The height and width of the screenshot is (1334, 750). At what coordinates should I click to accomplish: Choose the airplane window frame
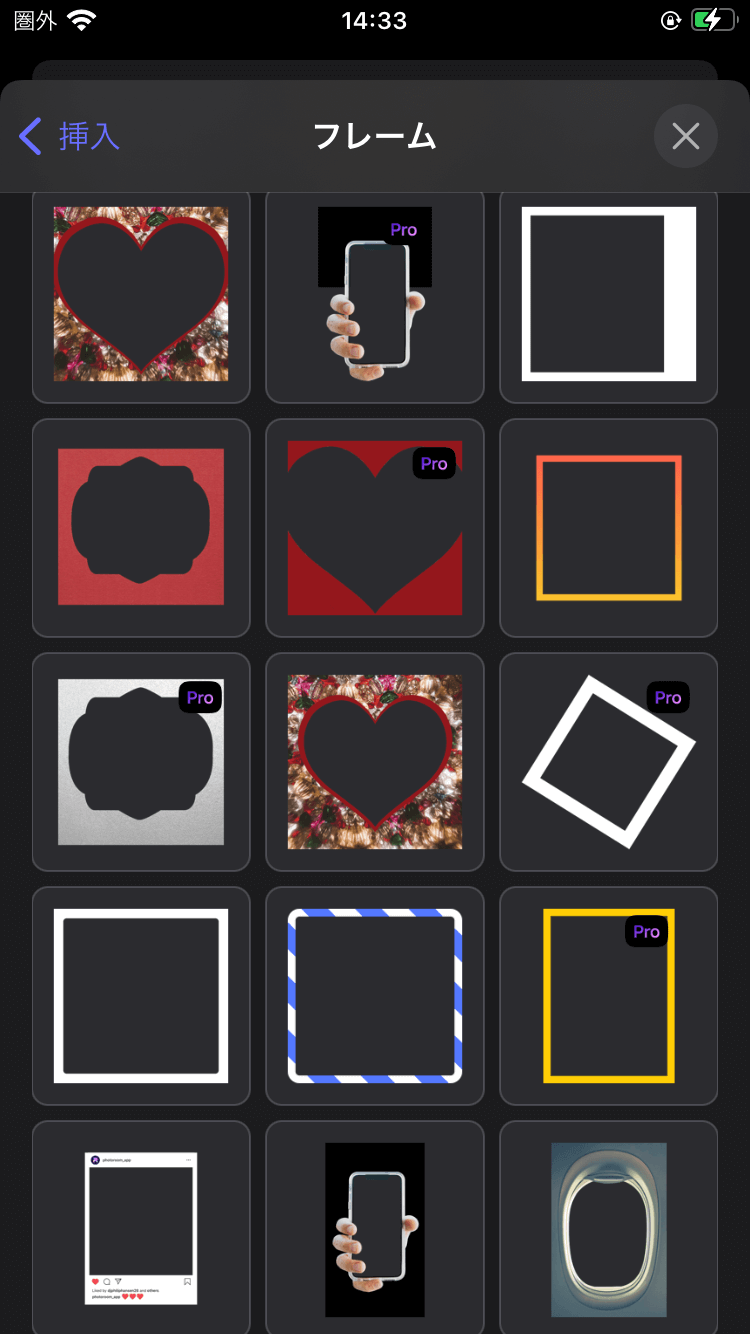click(x=608, y=1229)
